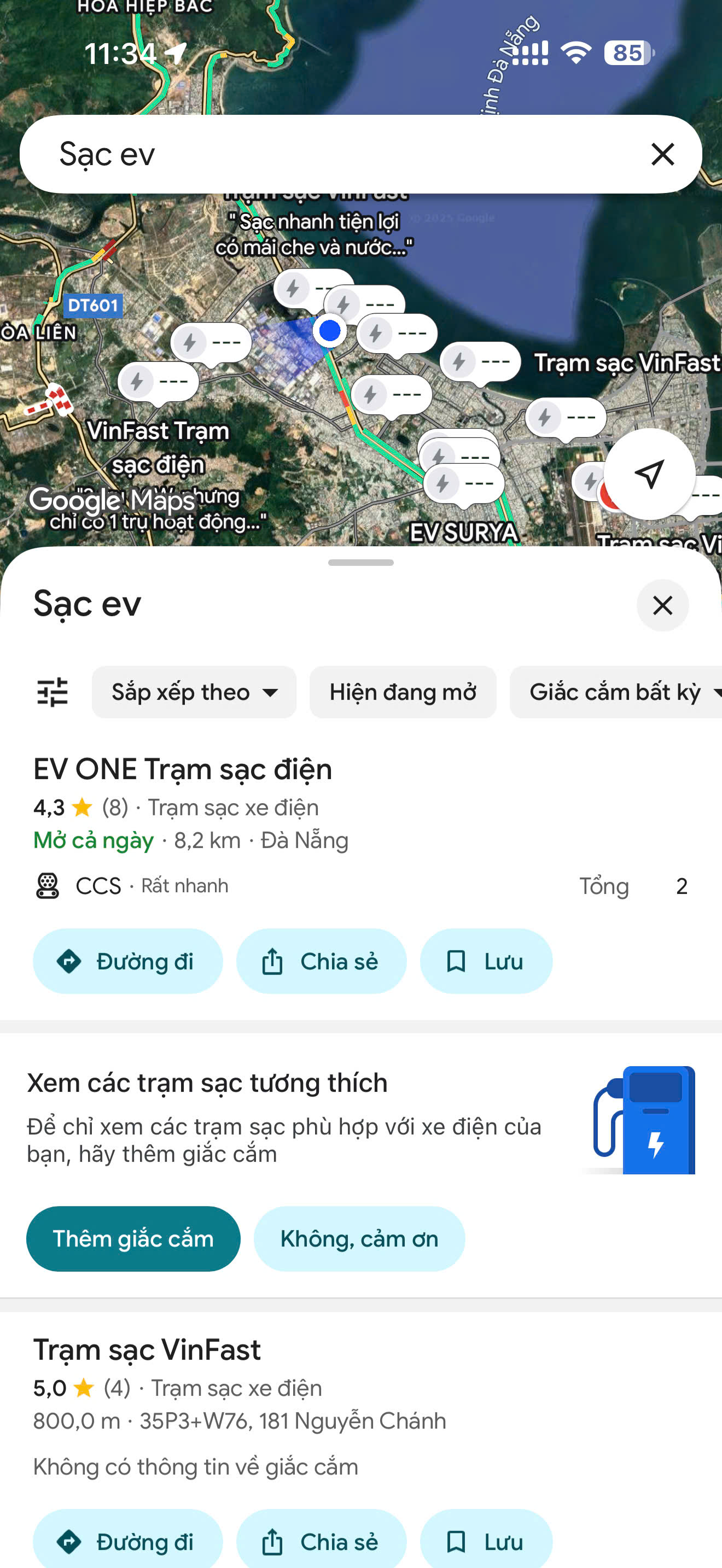Close the 'Sạc ev' results panel

click(662, 605)
